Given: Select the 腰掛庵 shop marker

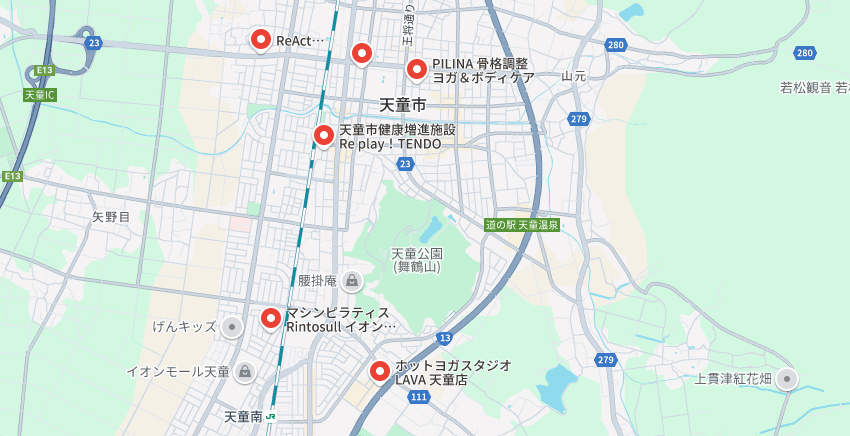Looking at the screenshot, I should 351,281.
